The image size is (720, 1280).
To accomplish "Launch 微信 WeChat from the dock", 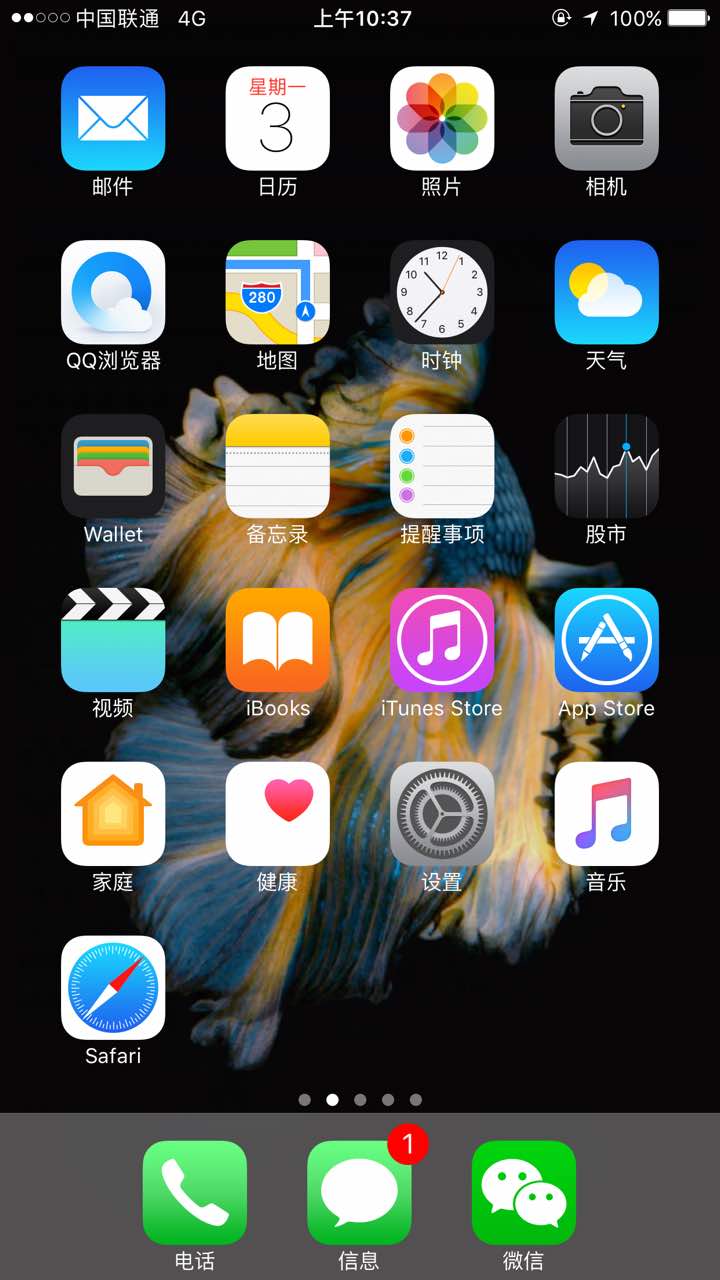I will point(524,1192).
